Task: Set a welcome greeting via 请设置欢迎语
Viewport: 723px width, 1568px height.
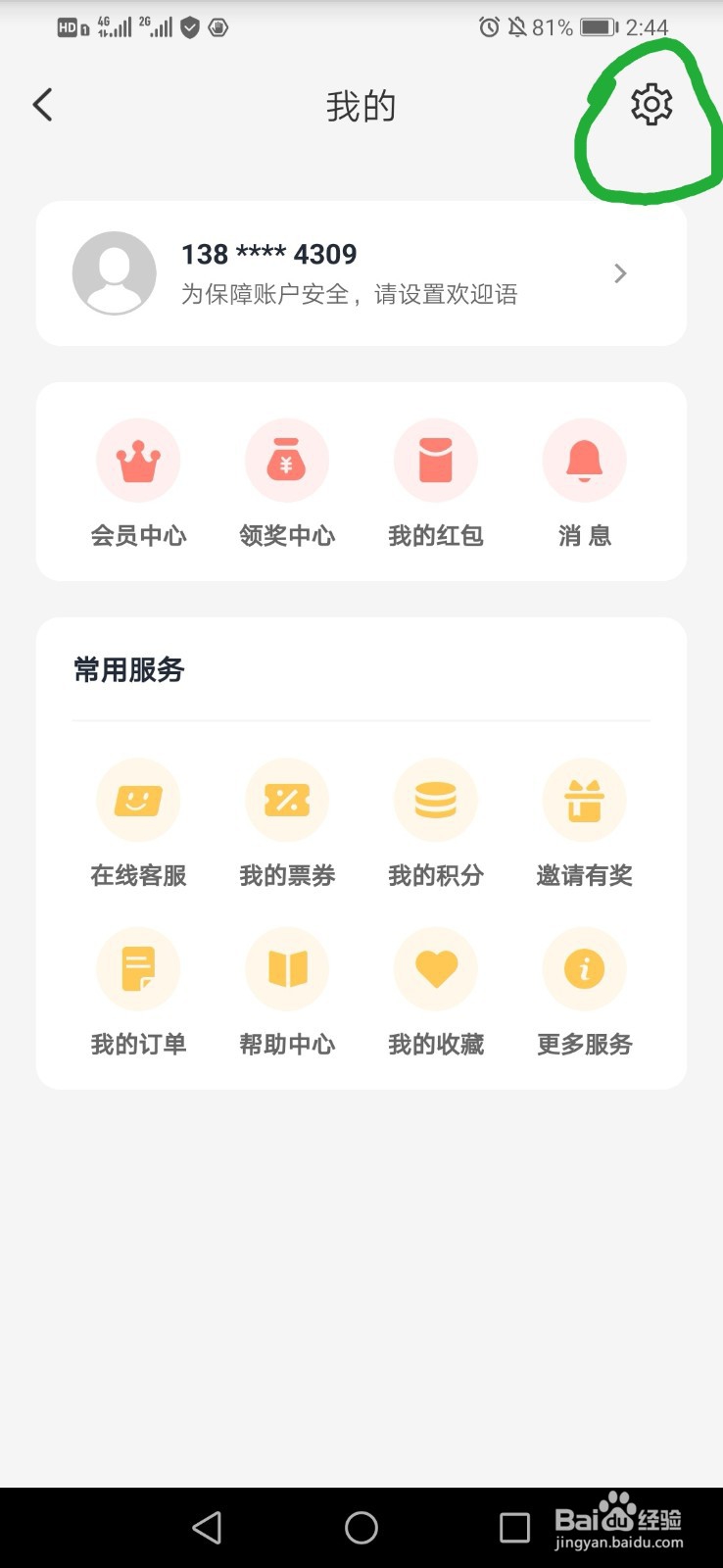Action: 350,294
